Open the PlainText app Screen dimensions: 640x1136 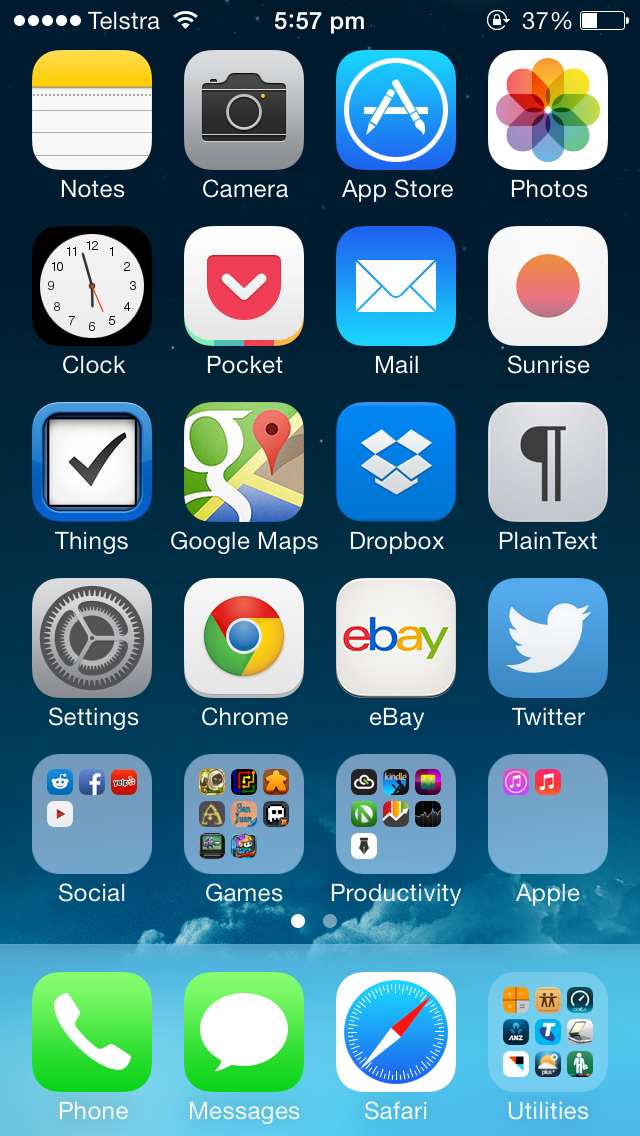click(548, 462)
